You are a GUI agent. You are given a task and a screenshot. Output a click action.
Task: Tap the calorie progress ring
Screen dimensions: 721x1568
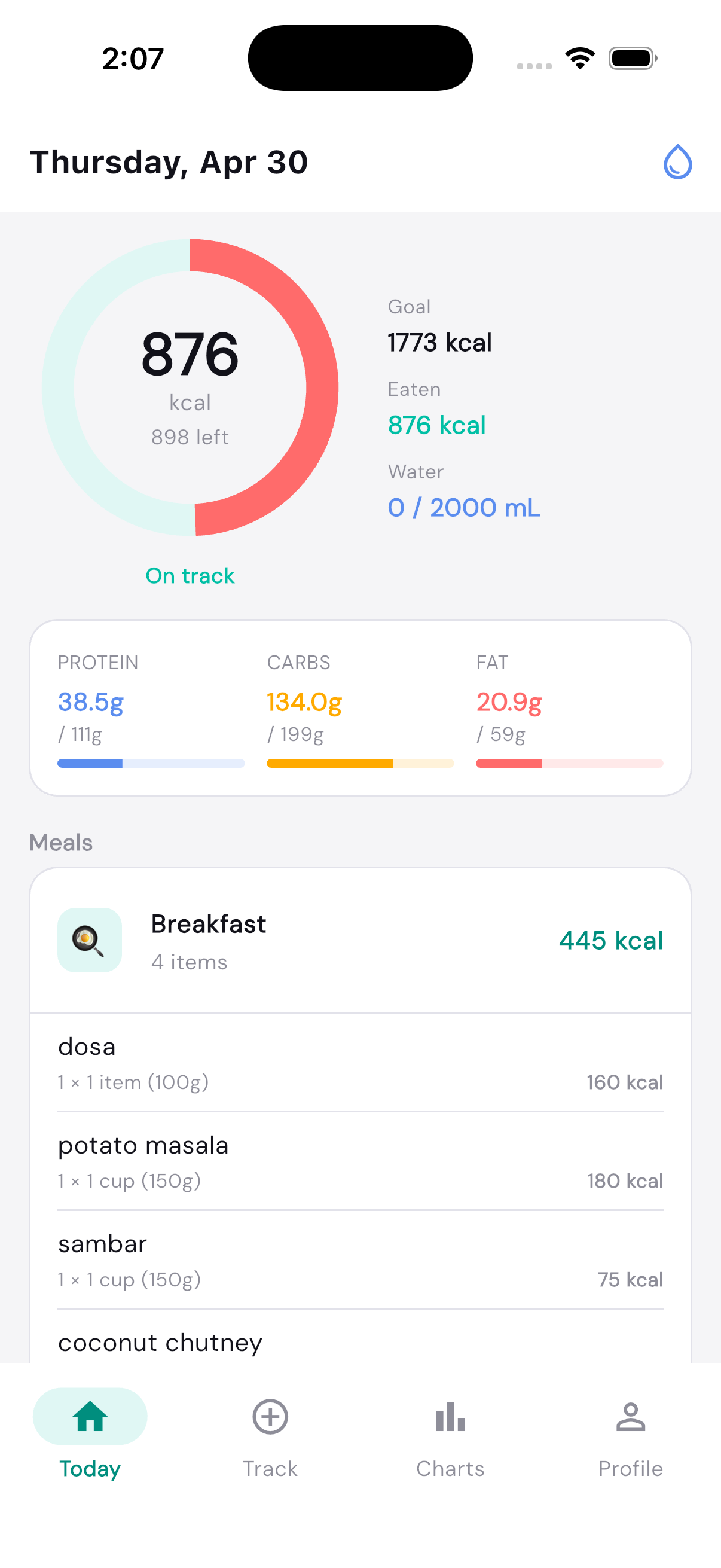point(190,388)
